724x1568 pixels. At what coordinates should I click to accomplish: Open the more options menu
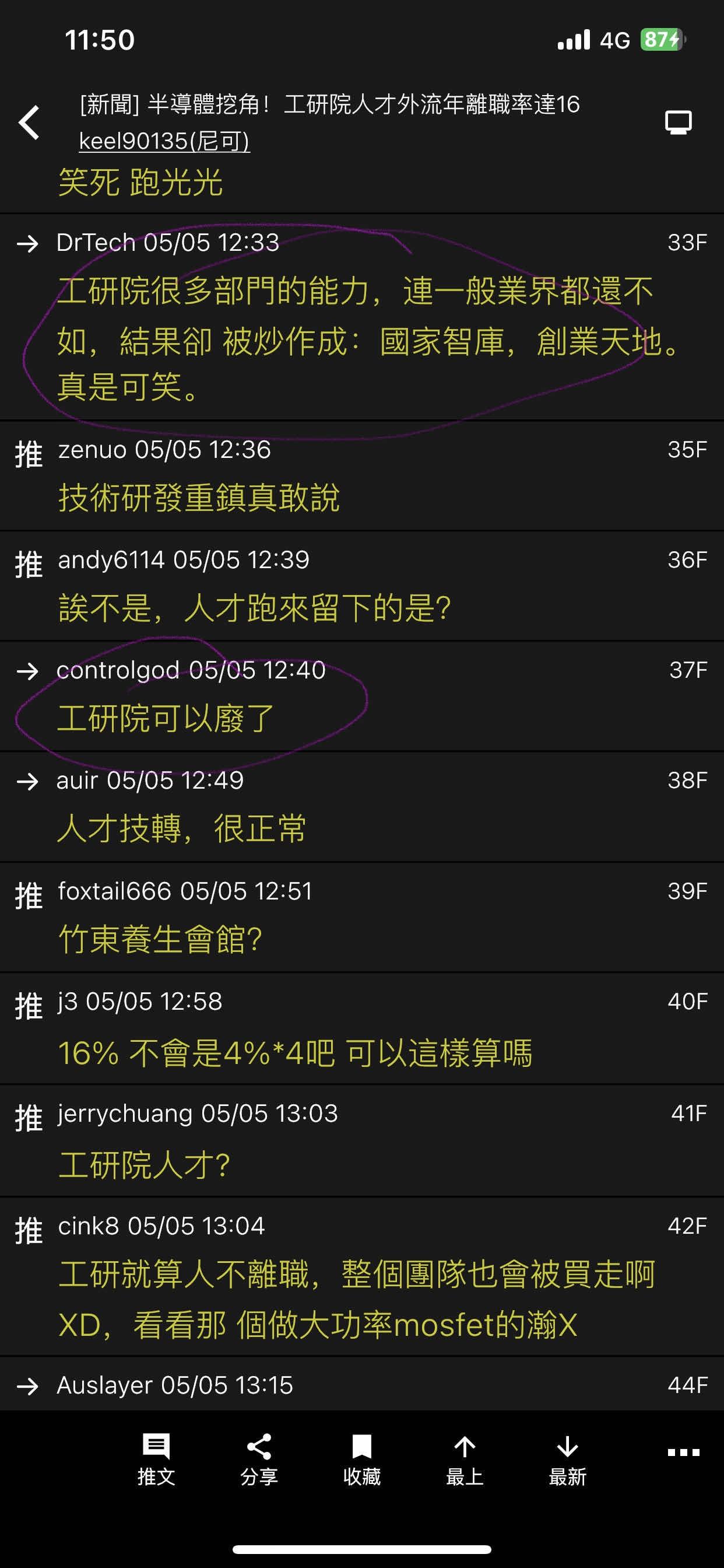click(x=683, y=1452)
